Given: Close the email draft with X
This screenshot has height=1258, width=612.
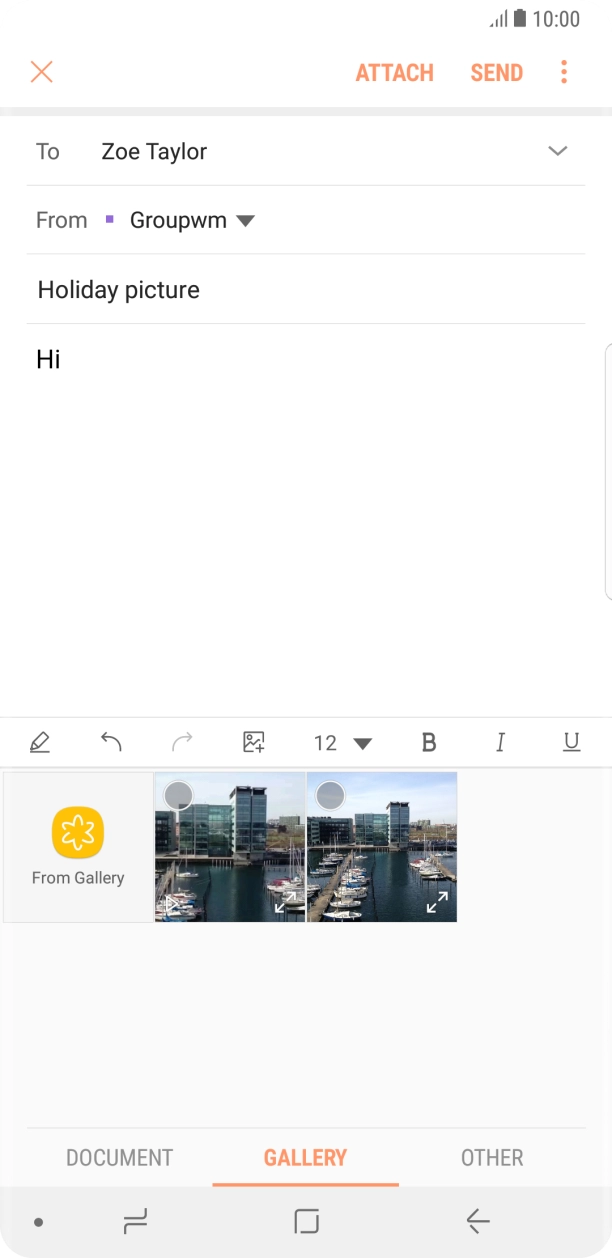Looking at the screenshot, I should [x=41, y=72].
